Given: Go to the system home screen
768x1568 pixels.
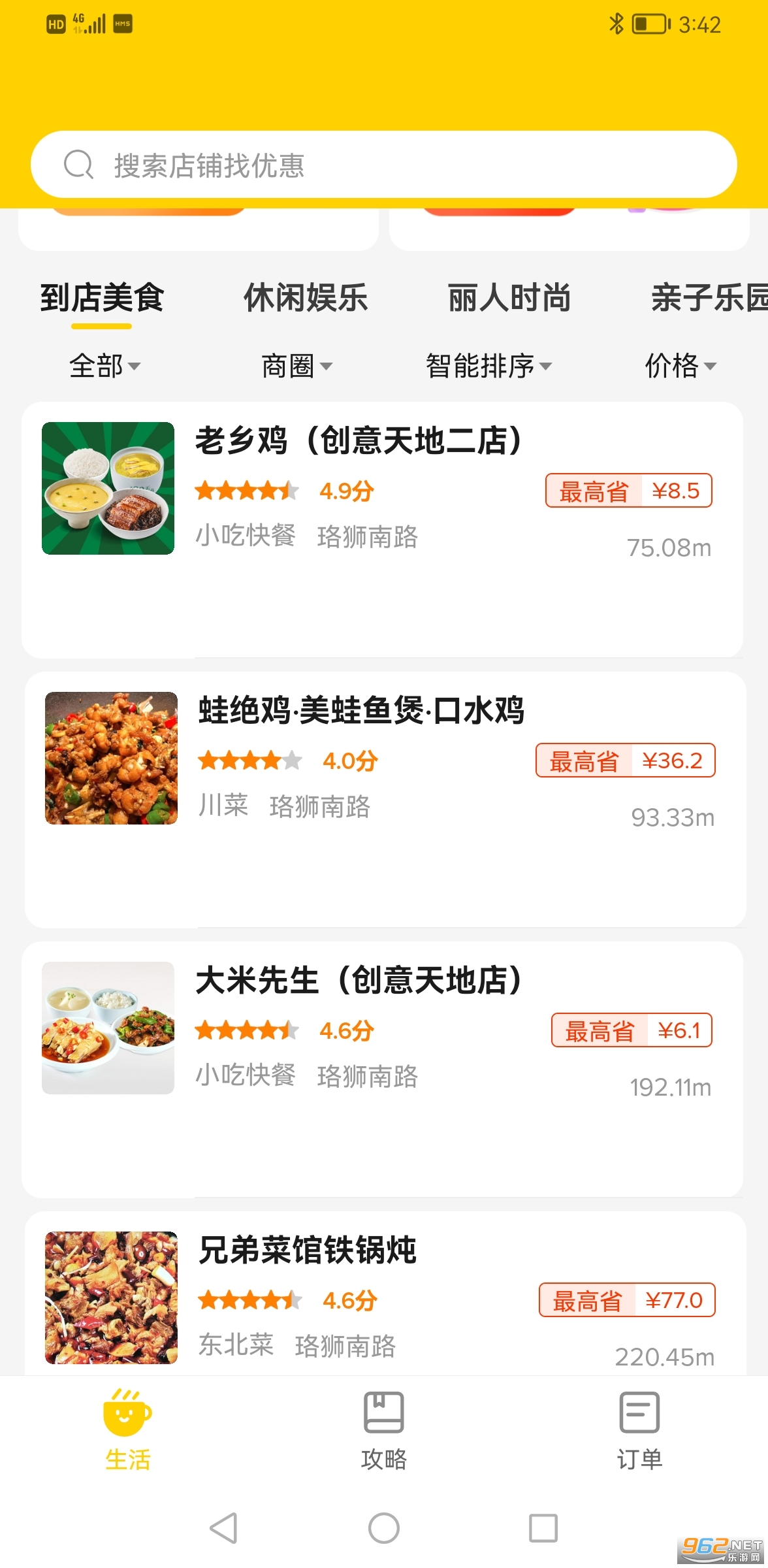Looking at the screenshot, I should pyautogui.click(x=384, y=1527).
